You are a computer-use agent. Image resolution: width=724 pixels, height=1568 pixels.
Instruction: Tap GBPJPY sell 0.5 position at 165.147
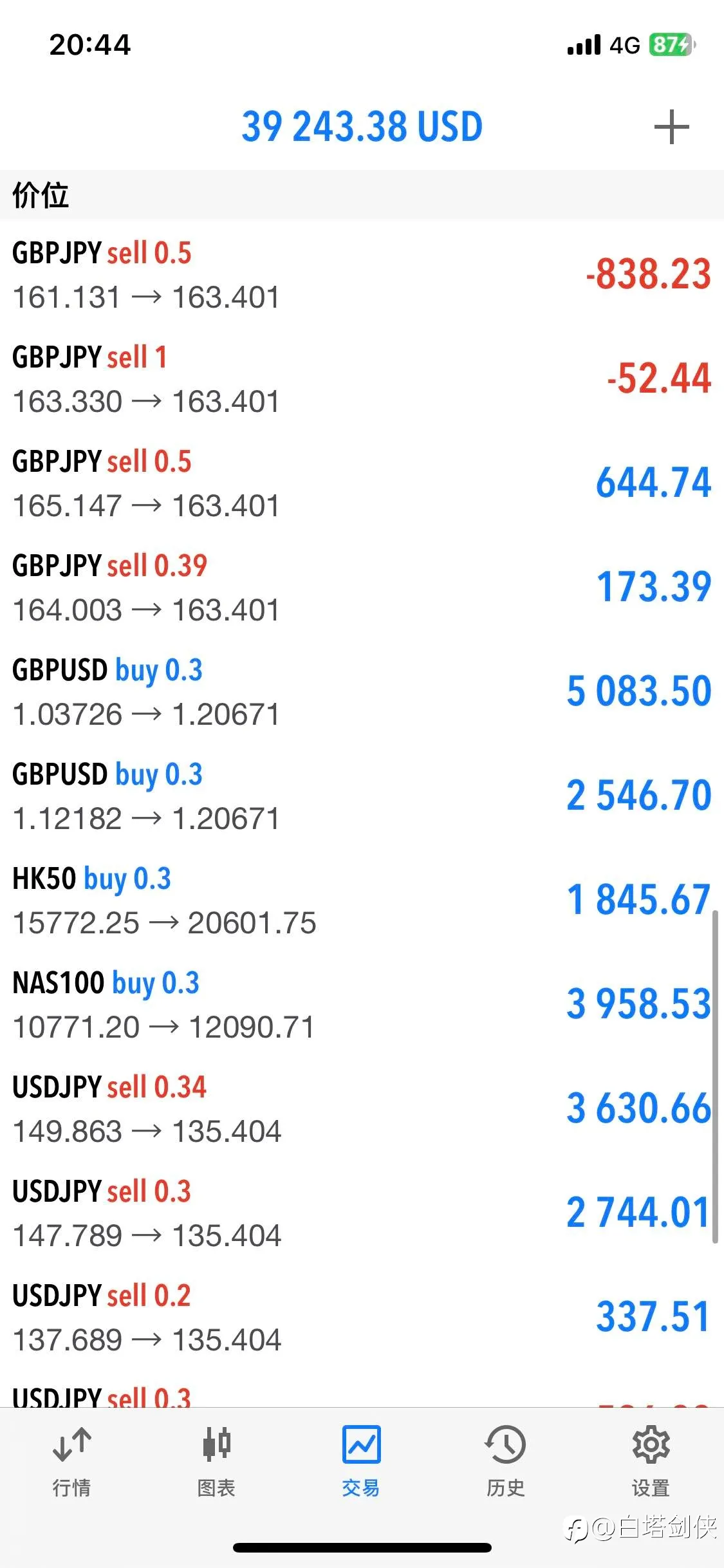pos(362,483)
